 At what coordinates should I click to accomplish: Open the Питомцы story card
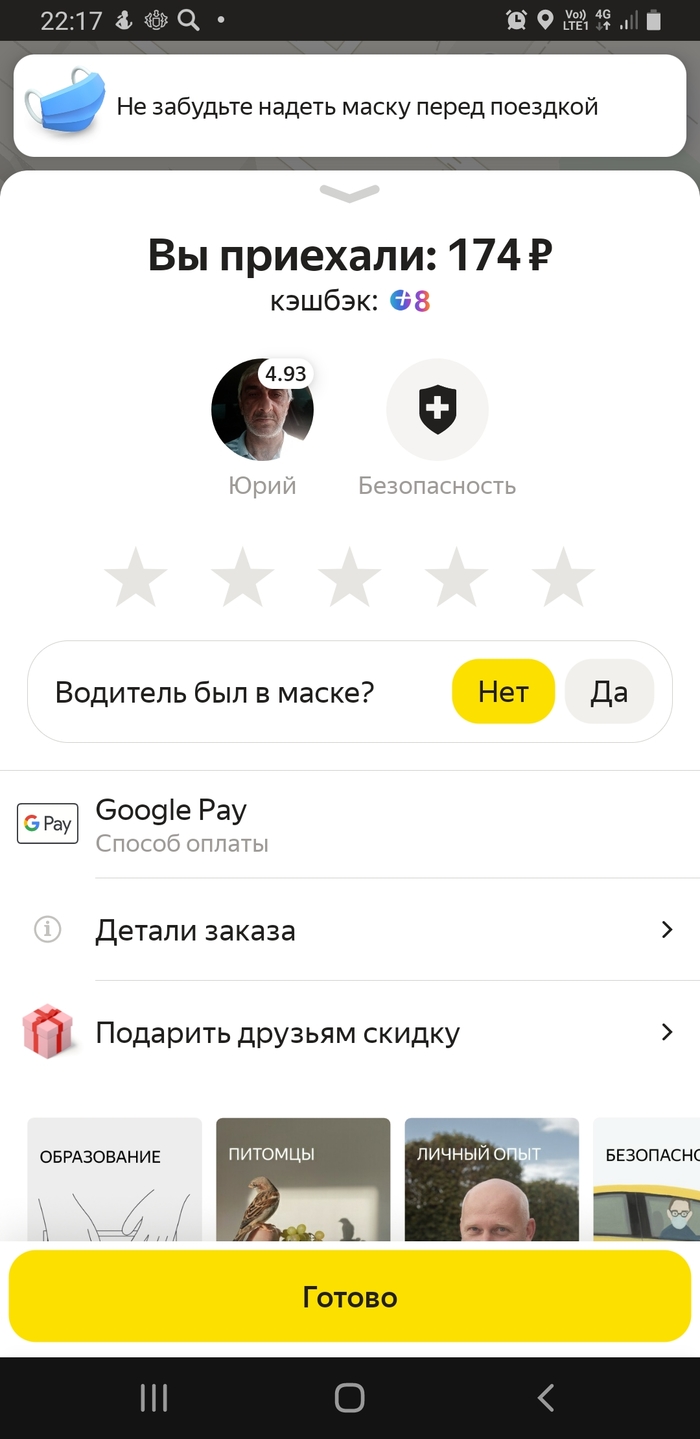point(303,1180)
